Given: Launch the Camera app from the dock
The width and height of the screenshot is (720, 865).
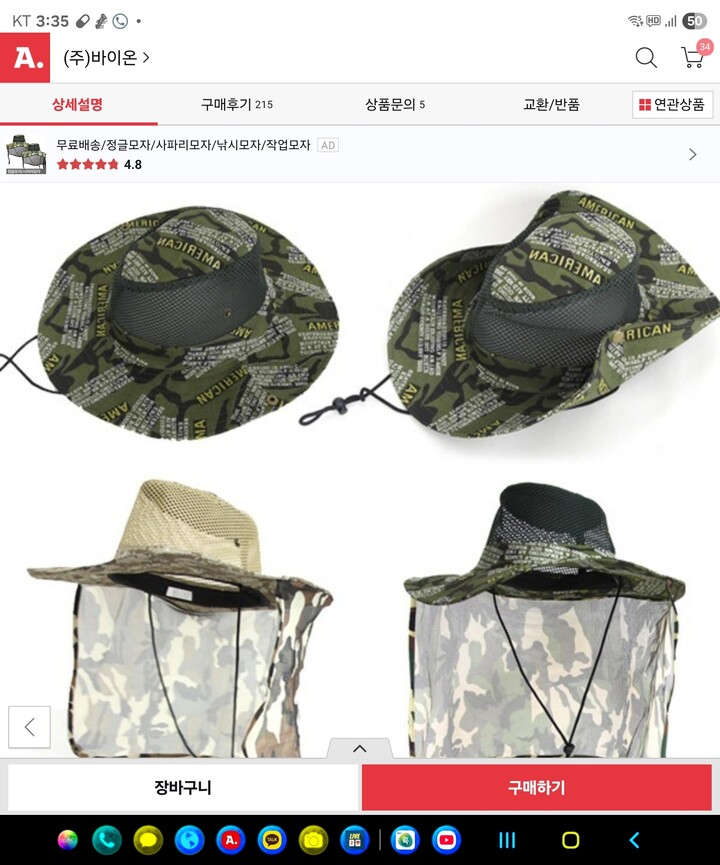Looking at the screenshot, I should (312, 840).
